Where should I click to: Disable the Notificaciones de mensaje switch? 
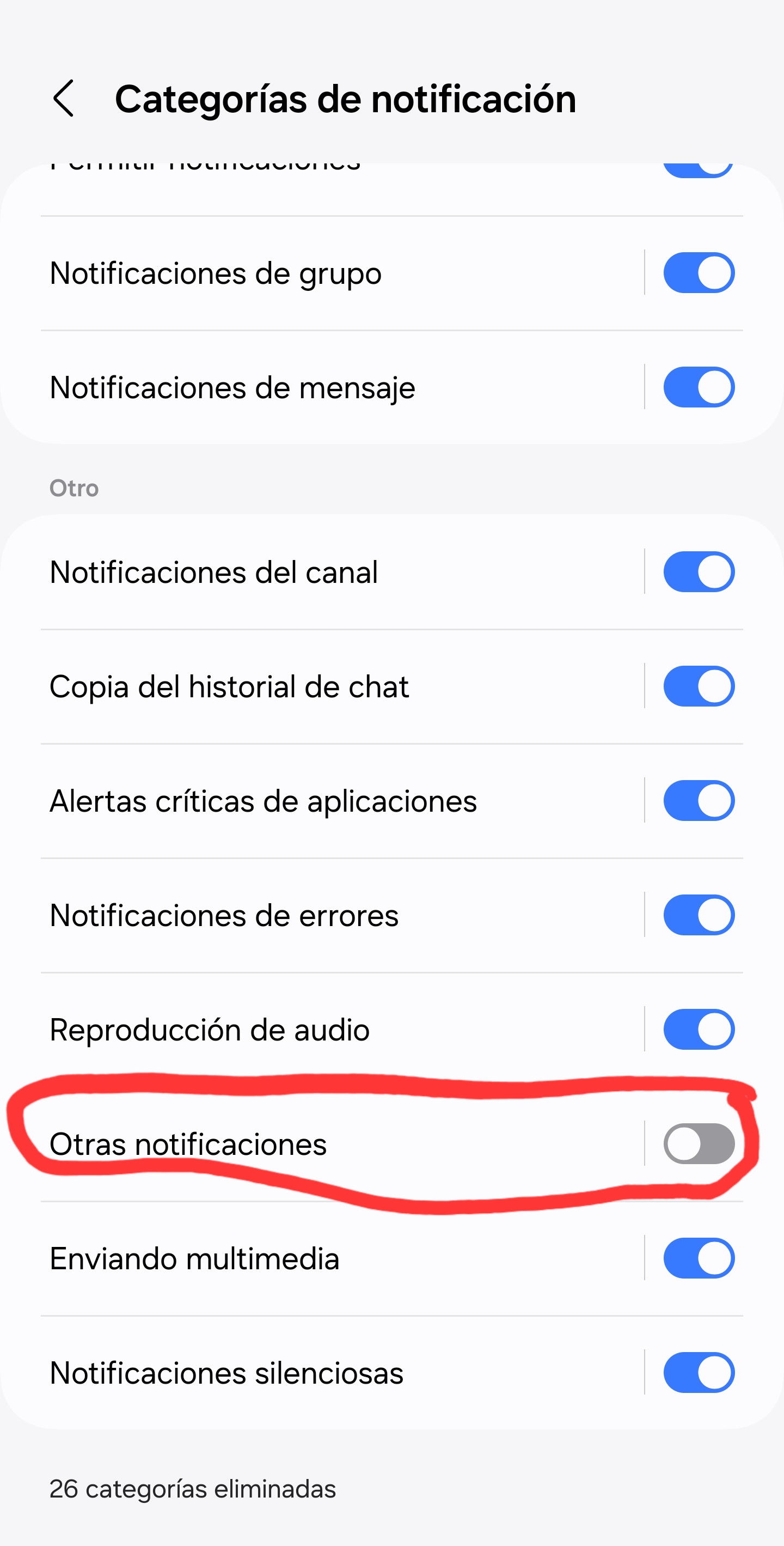tap(698, 387)
